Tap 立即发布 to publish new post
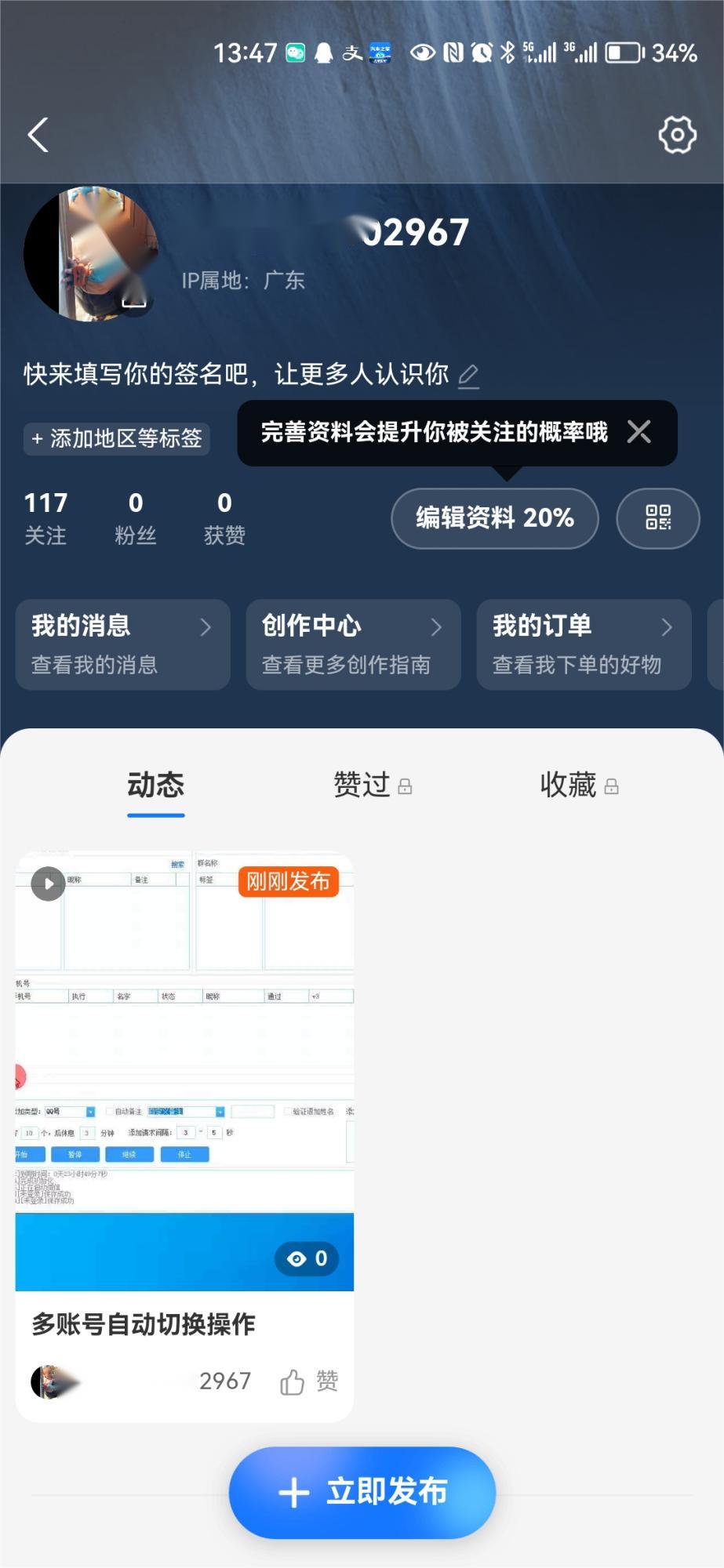Screen dimensions: 724x1568 [362, 1492]
